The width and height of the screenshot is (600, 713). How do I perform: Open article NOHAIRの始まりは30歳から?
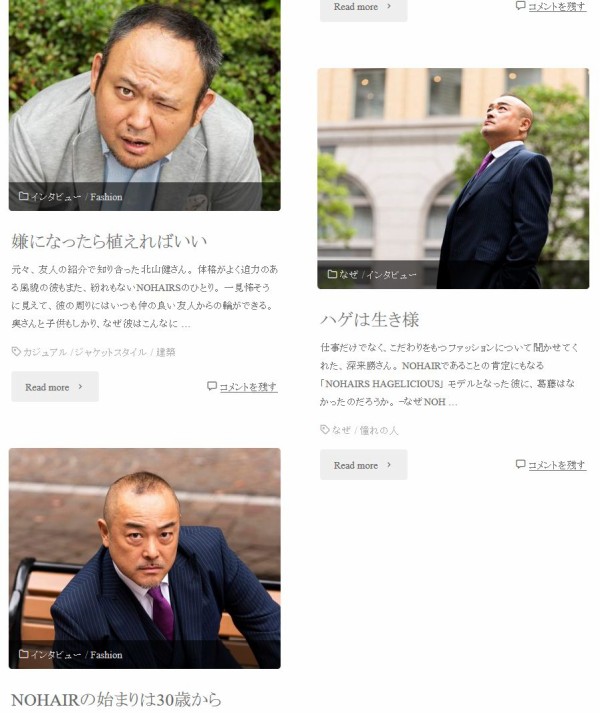coord(116,699)
